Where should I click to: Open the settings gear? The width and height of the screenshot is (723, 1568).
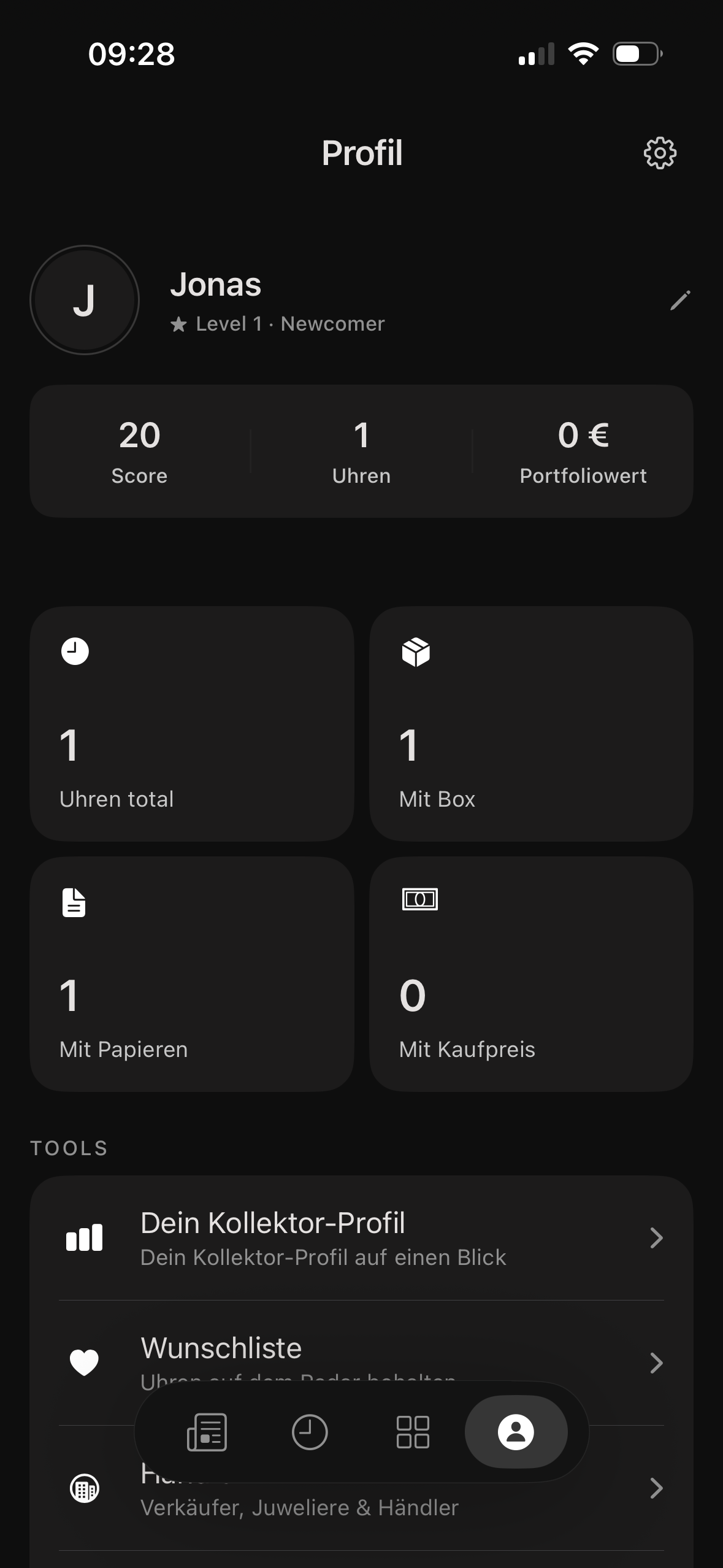click(660, 153)
